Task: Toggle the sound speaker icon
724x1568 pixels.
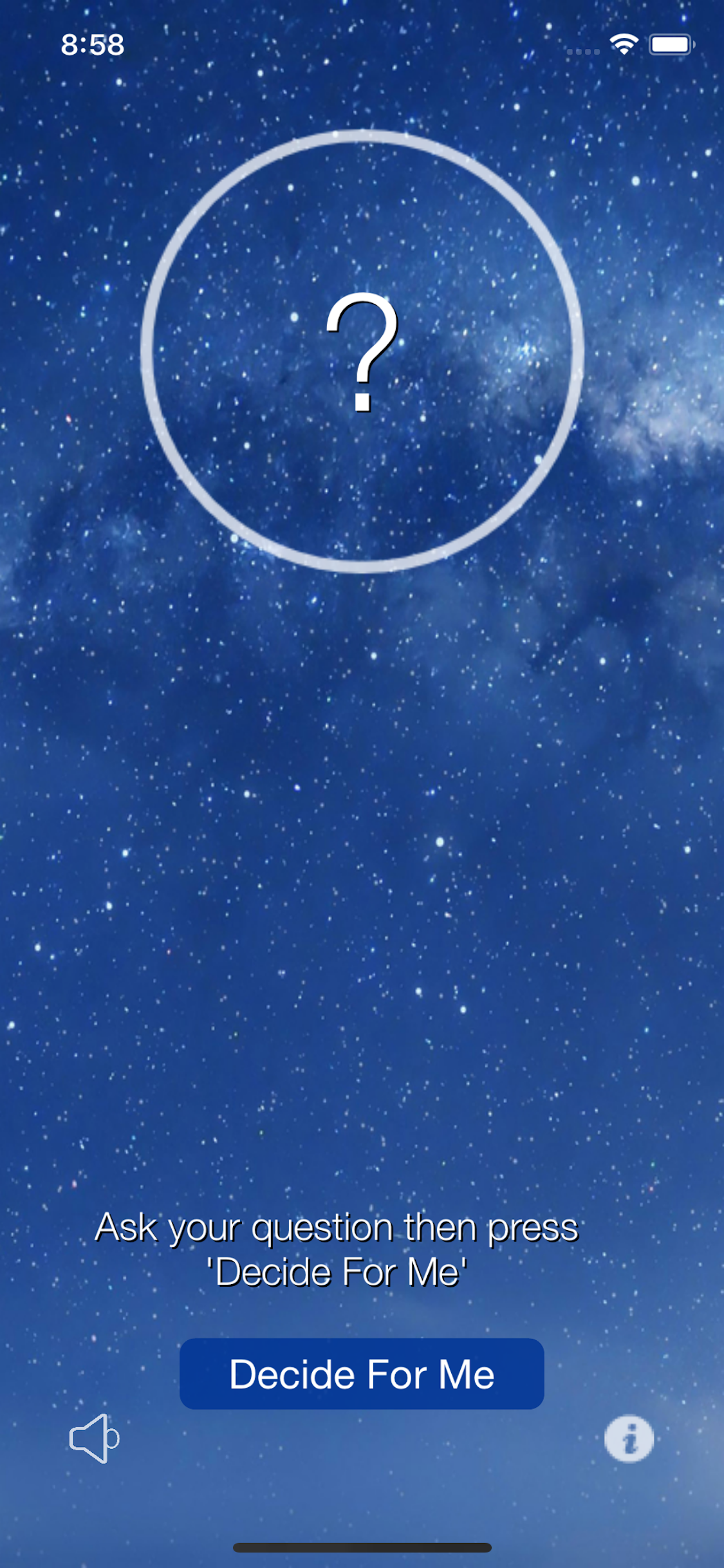Action: [x=94, y=1439]
